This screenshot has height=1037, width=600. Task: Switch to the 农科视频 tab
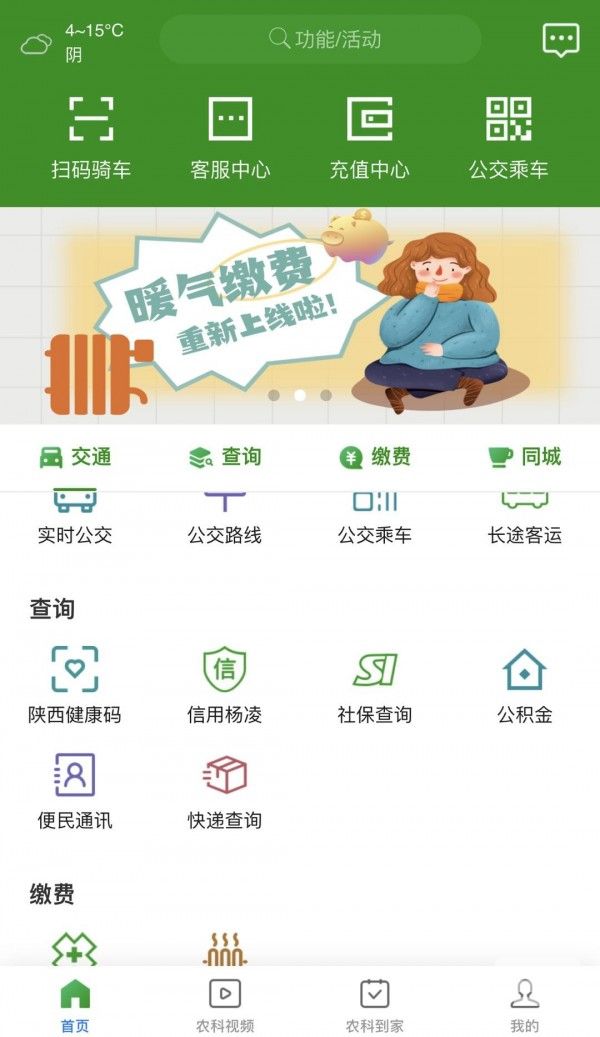225,1003
